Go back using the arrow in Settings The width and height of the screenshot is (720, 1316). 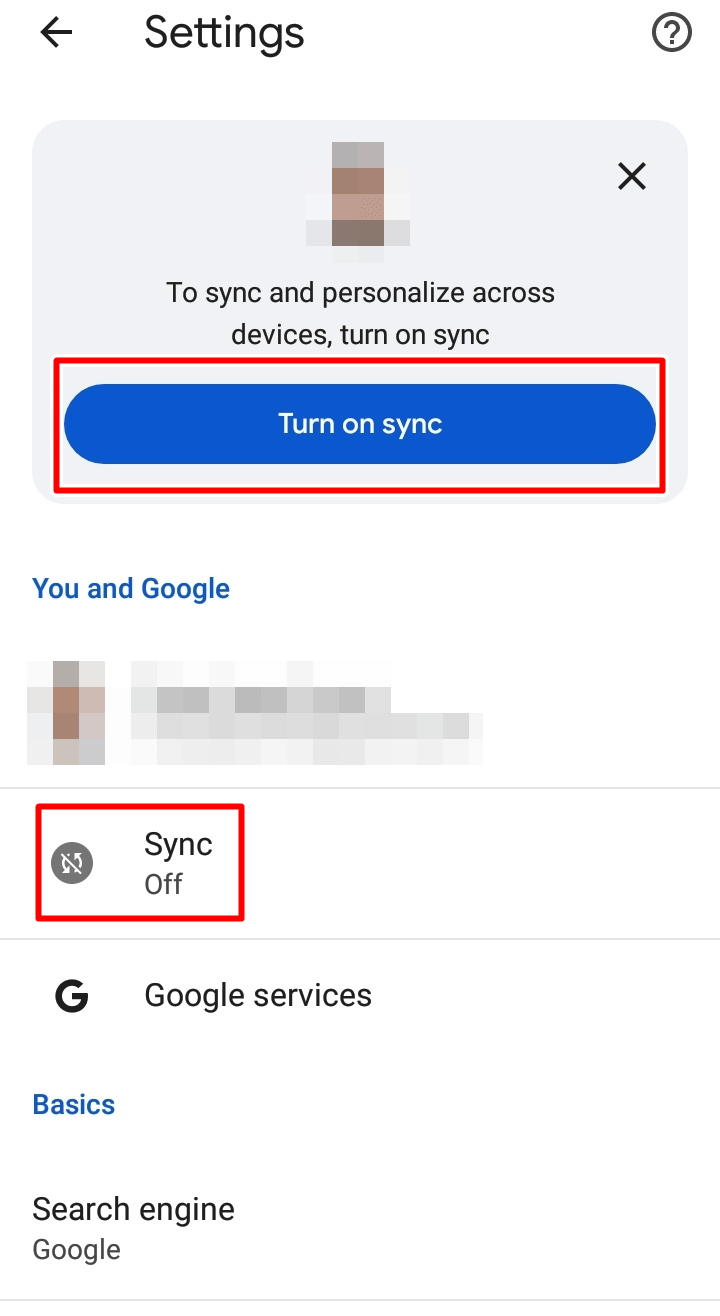57,33
